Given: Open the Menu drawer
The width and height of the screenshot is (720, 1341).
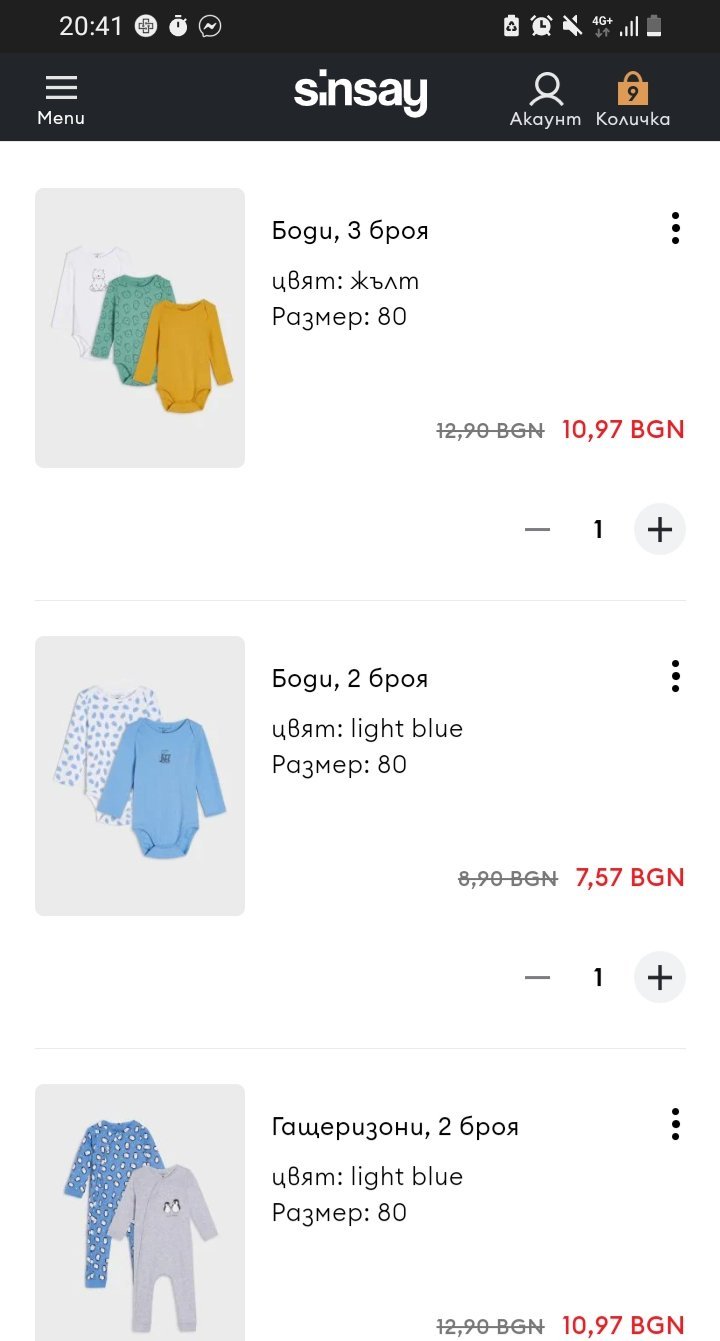Looking at the screenshot, I should click(x=61, y=99).
